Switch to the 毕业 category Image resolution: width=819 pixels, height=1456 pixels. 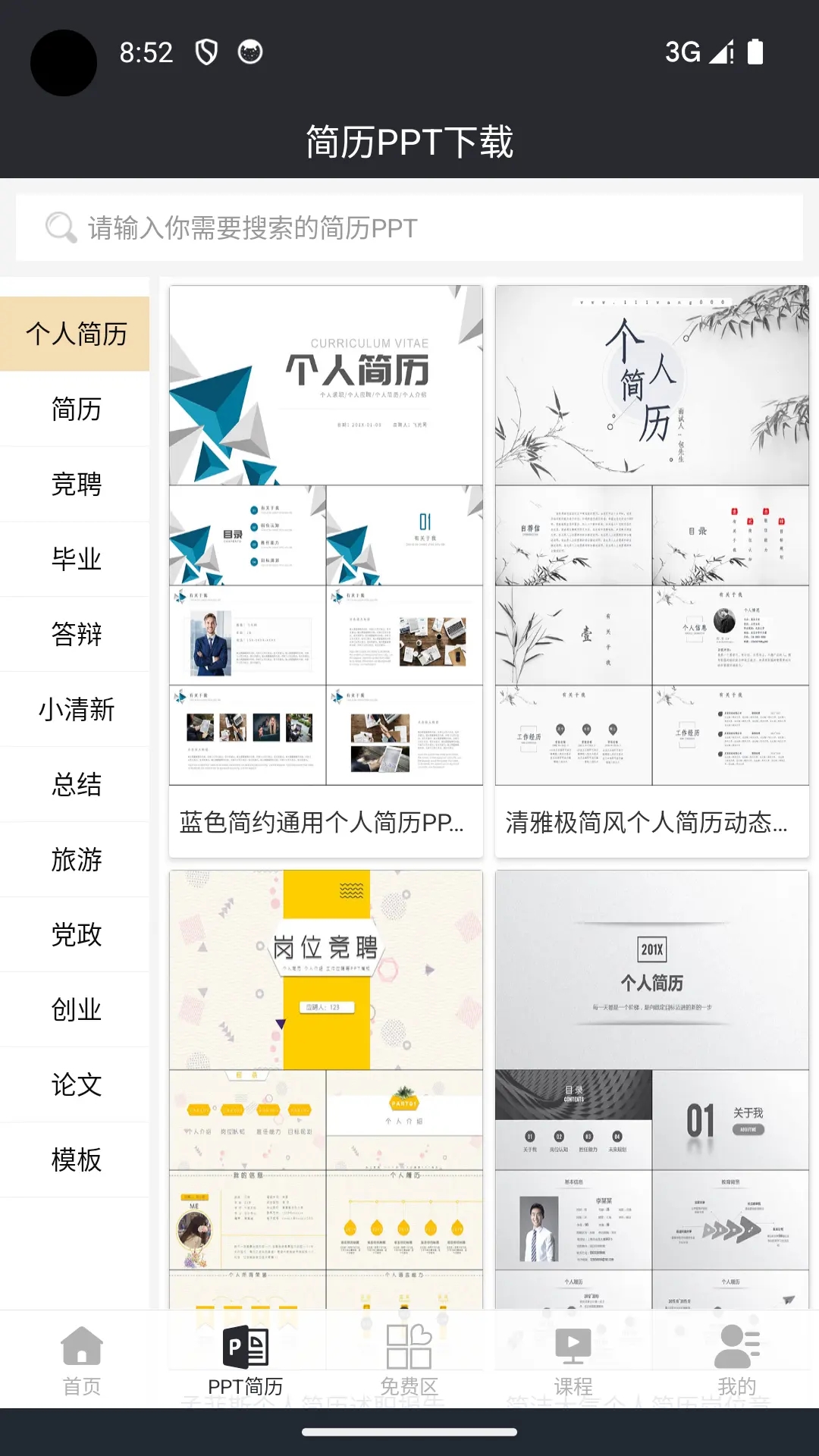tap(76, 559)
